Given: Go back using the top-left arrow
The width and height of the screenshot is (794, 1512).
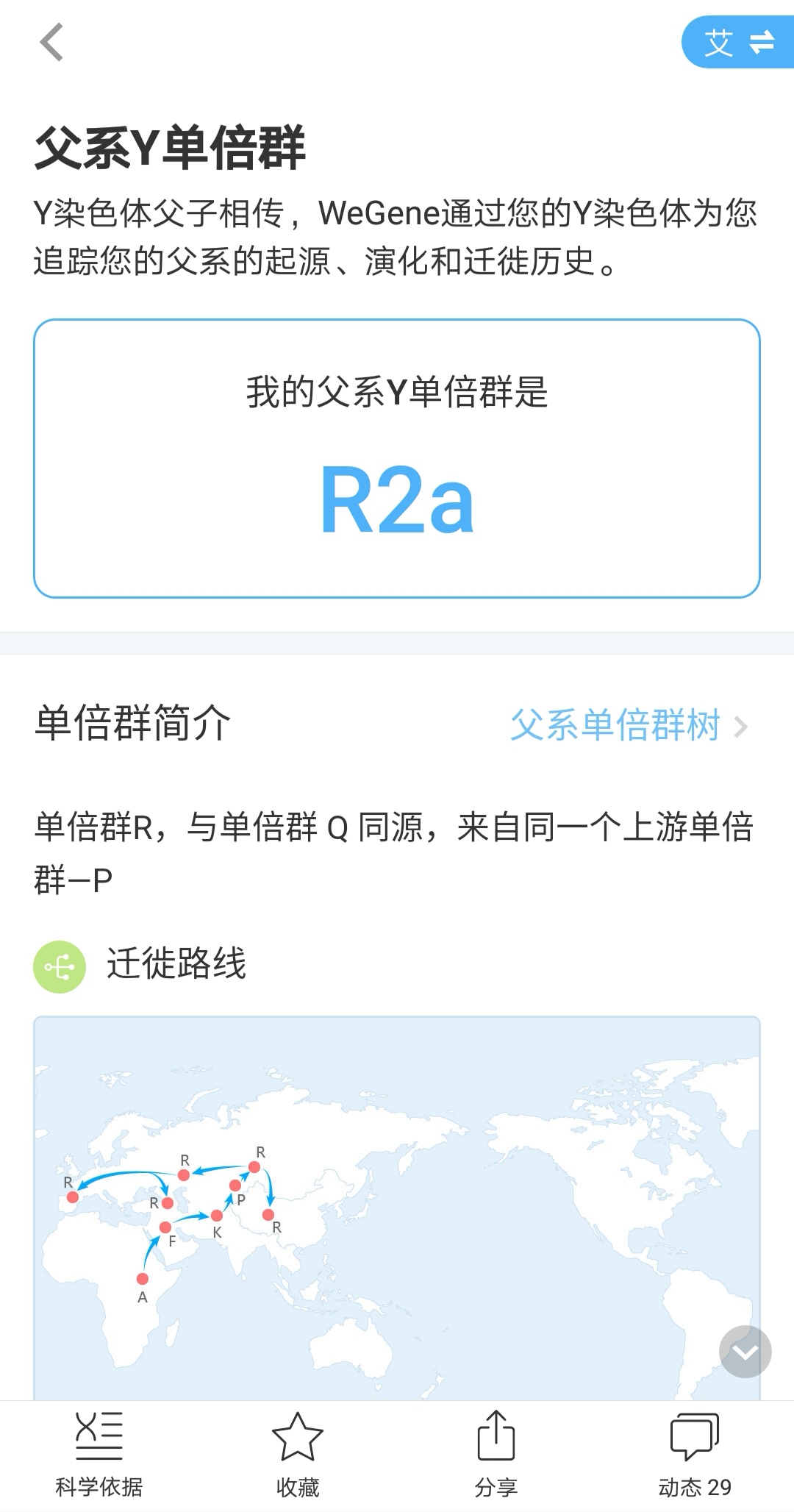Looking at the screenshot, I should 51,42.
